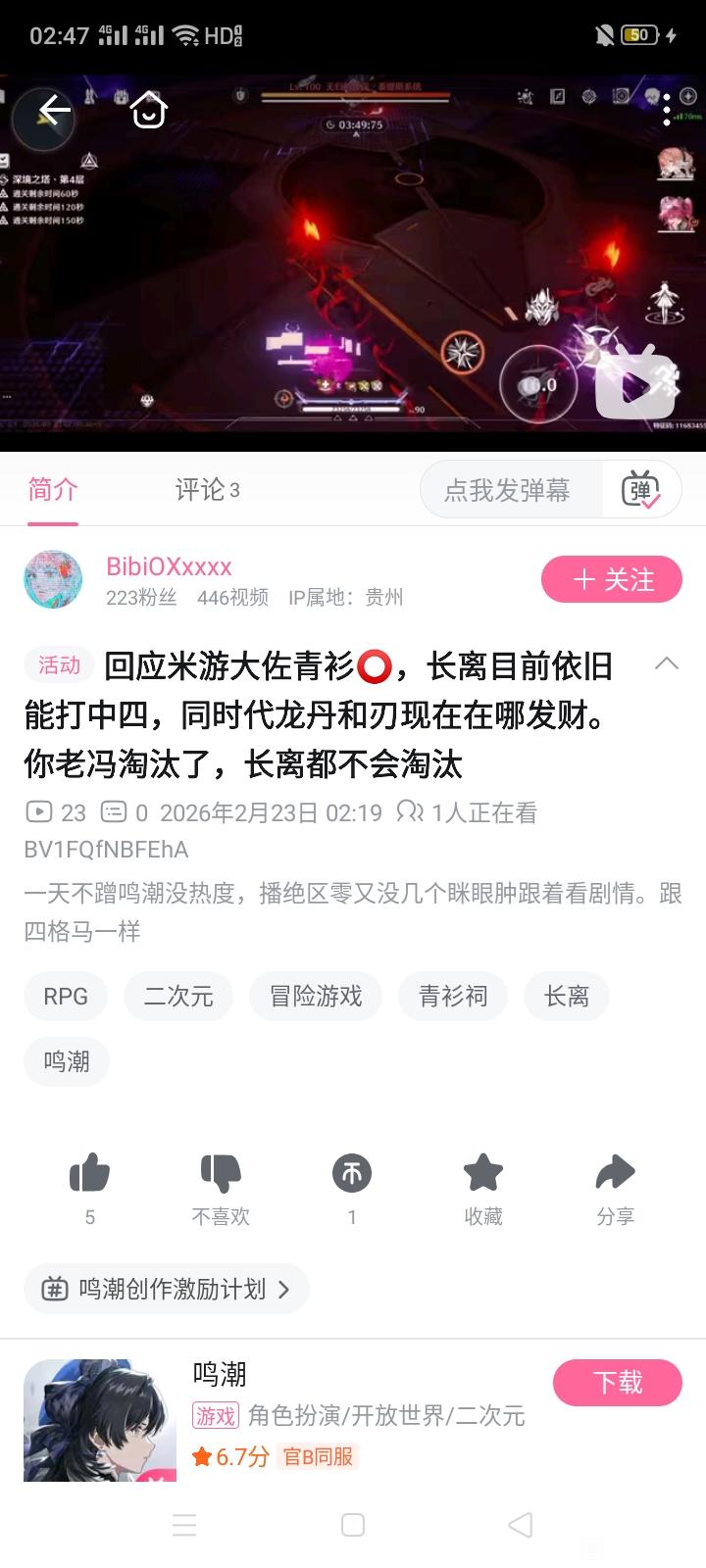Image resolution: width=706 pixels, height=1568 pixels.
Task: Open the 冒险游戏 tag
Action: pyautogui.click(x=316, y=997)
